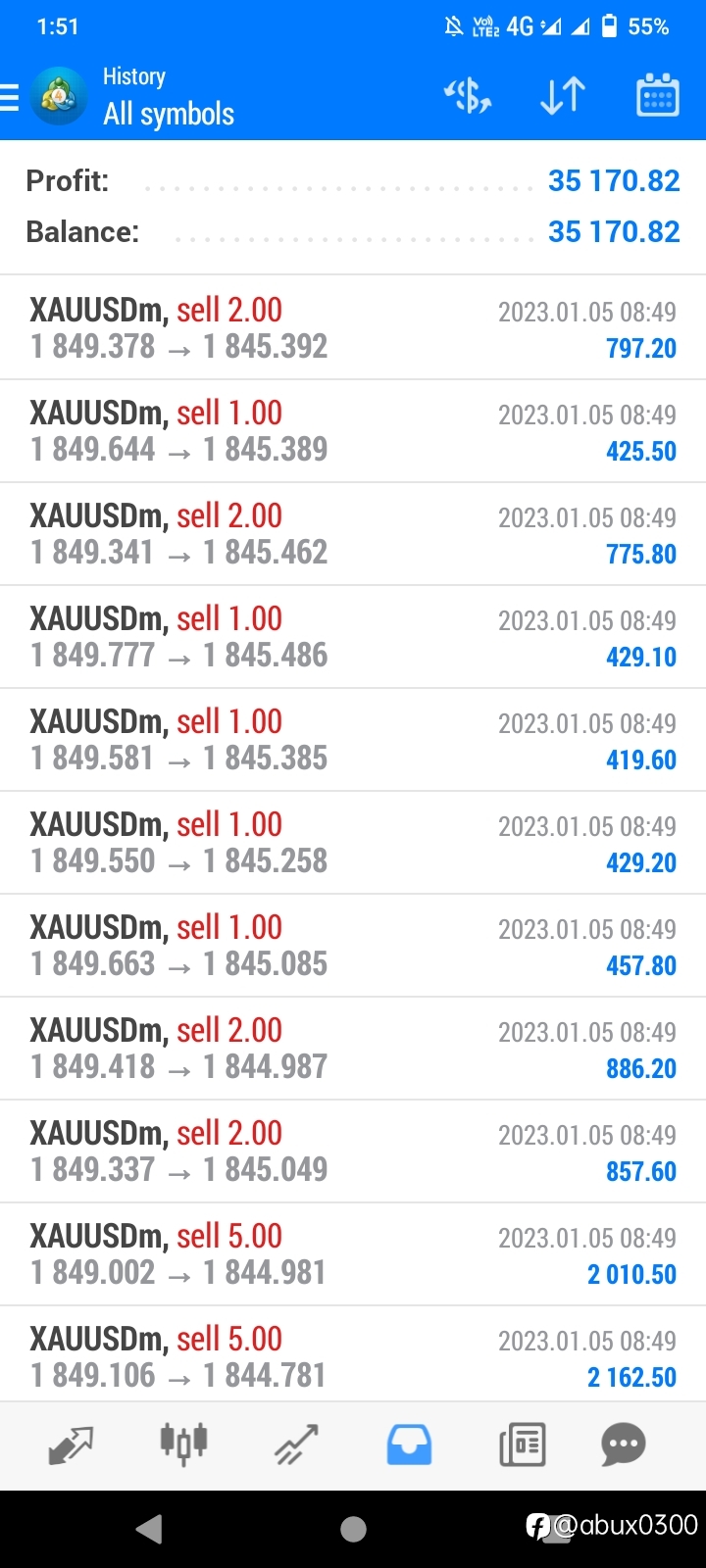Go back using the system back button
Image resolution: width=706 pixels, height=1568 pixels.
[x=149, y=1529]
